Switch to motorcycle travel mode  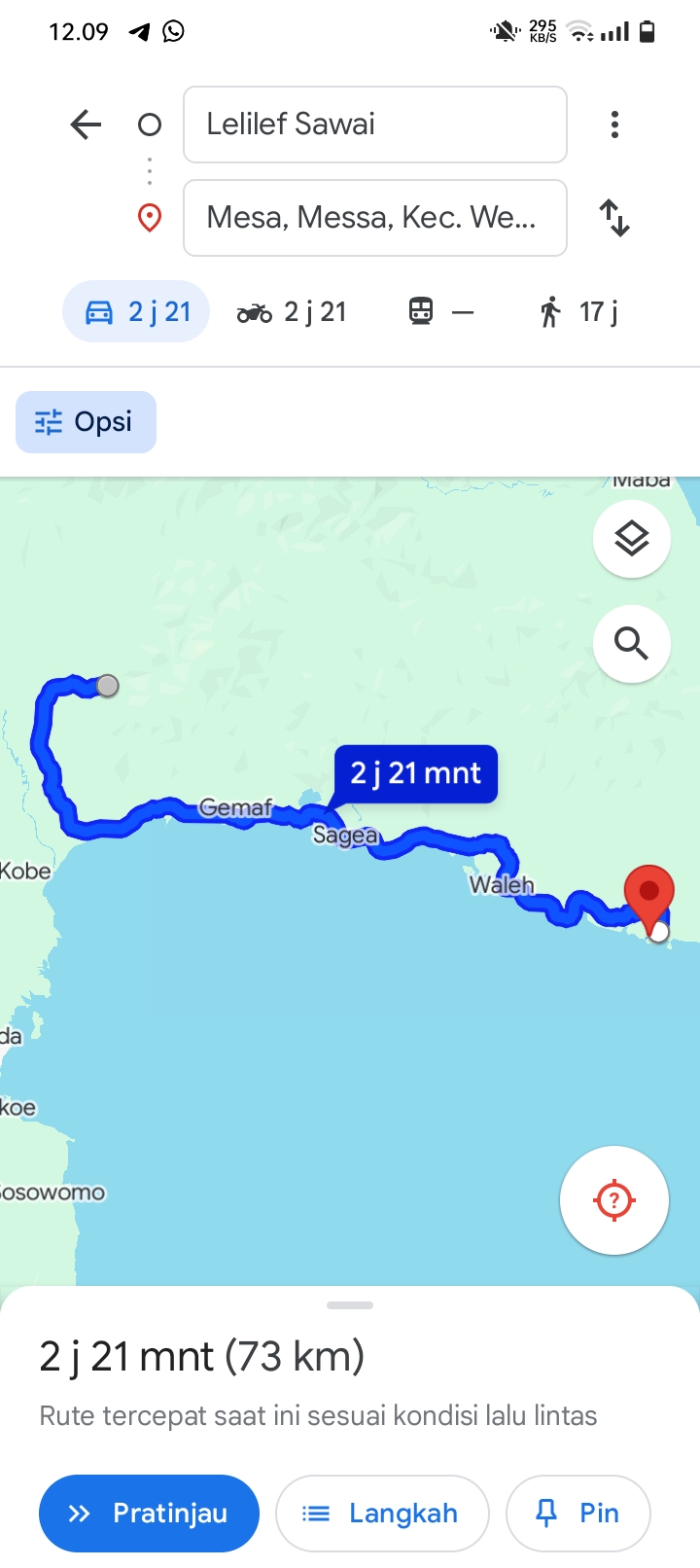click(x=292, y=312)
